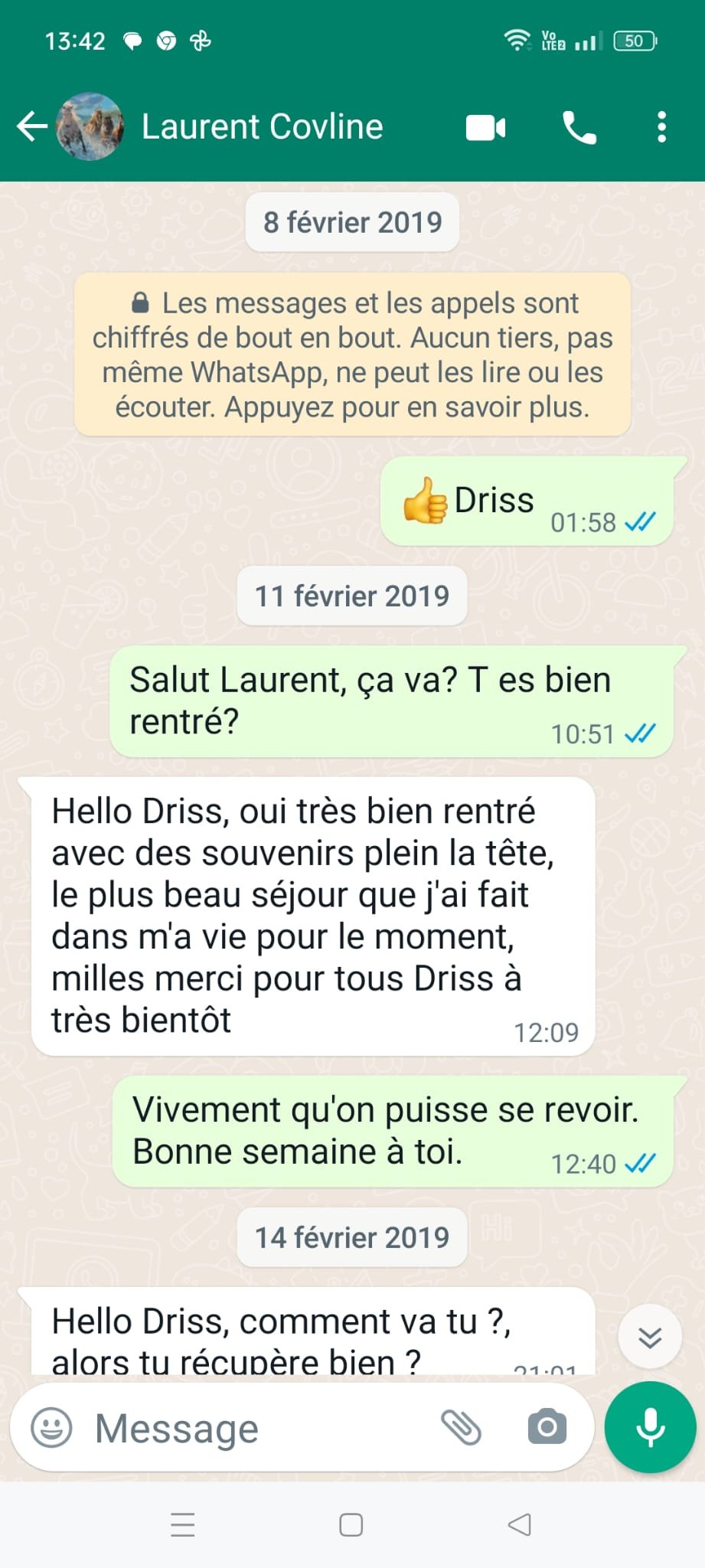Open Laurent Covline's contact info
Viewport: 705px width, 1568px height.
pyautogui.click(x=262, y=127)
